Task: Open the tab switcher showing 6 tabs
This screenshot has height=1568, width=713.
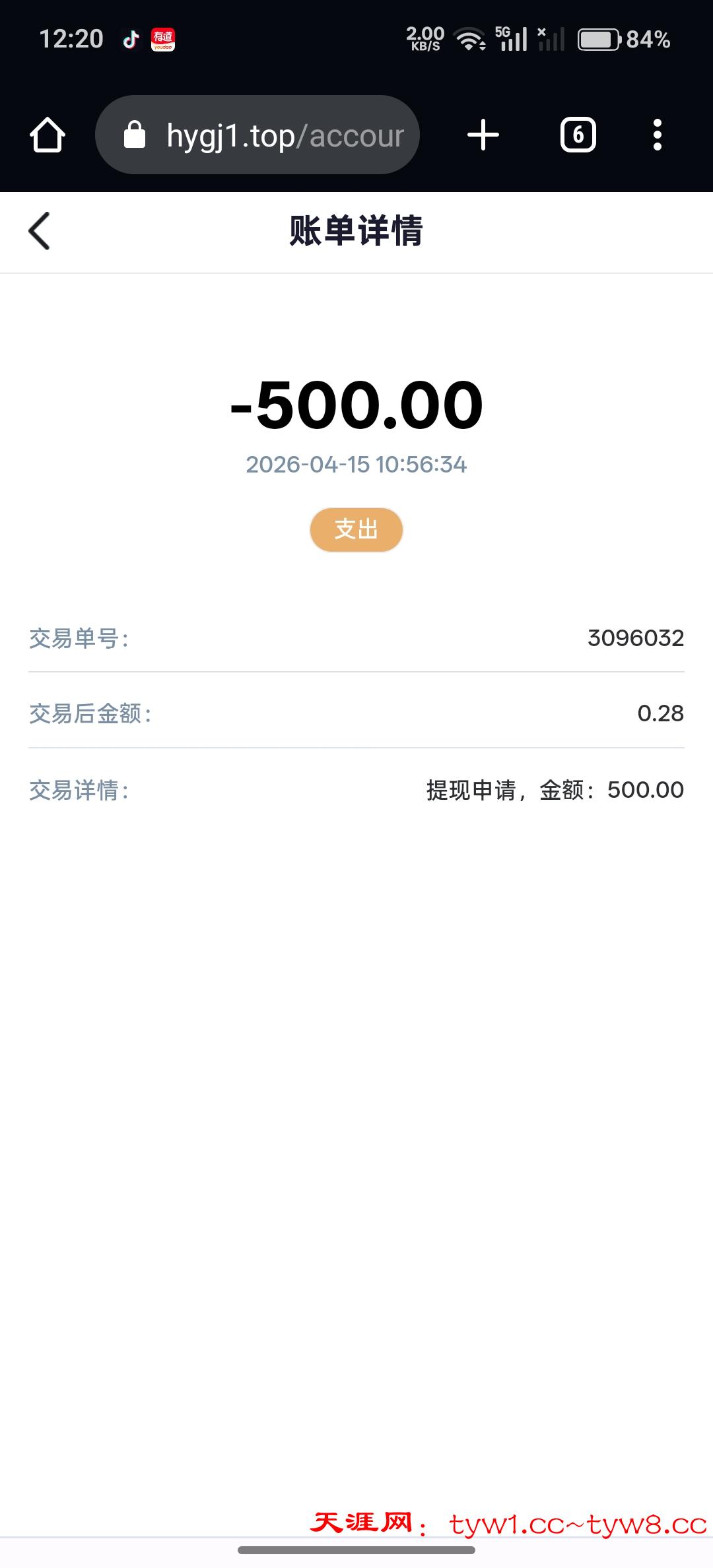Action: click(577, 134)
